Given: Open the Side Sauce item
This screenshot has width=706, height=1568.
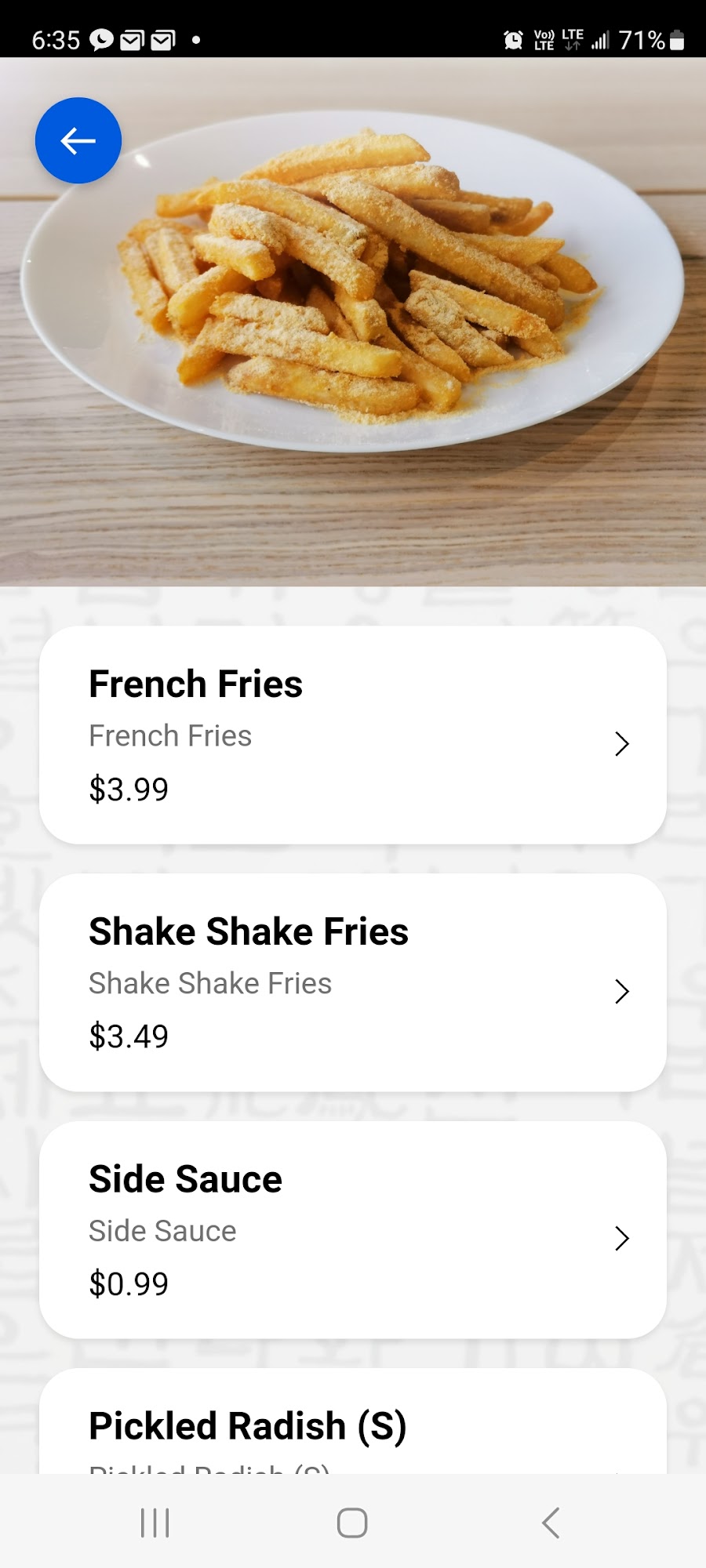Looking at the screenshot, I should (353, 1229).
